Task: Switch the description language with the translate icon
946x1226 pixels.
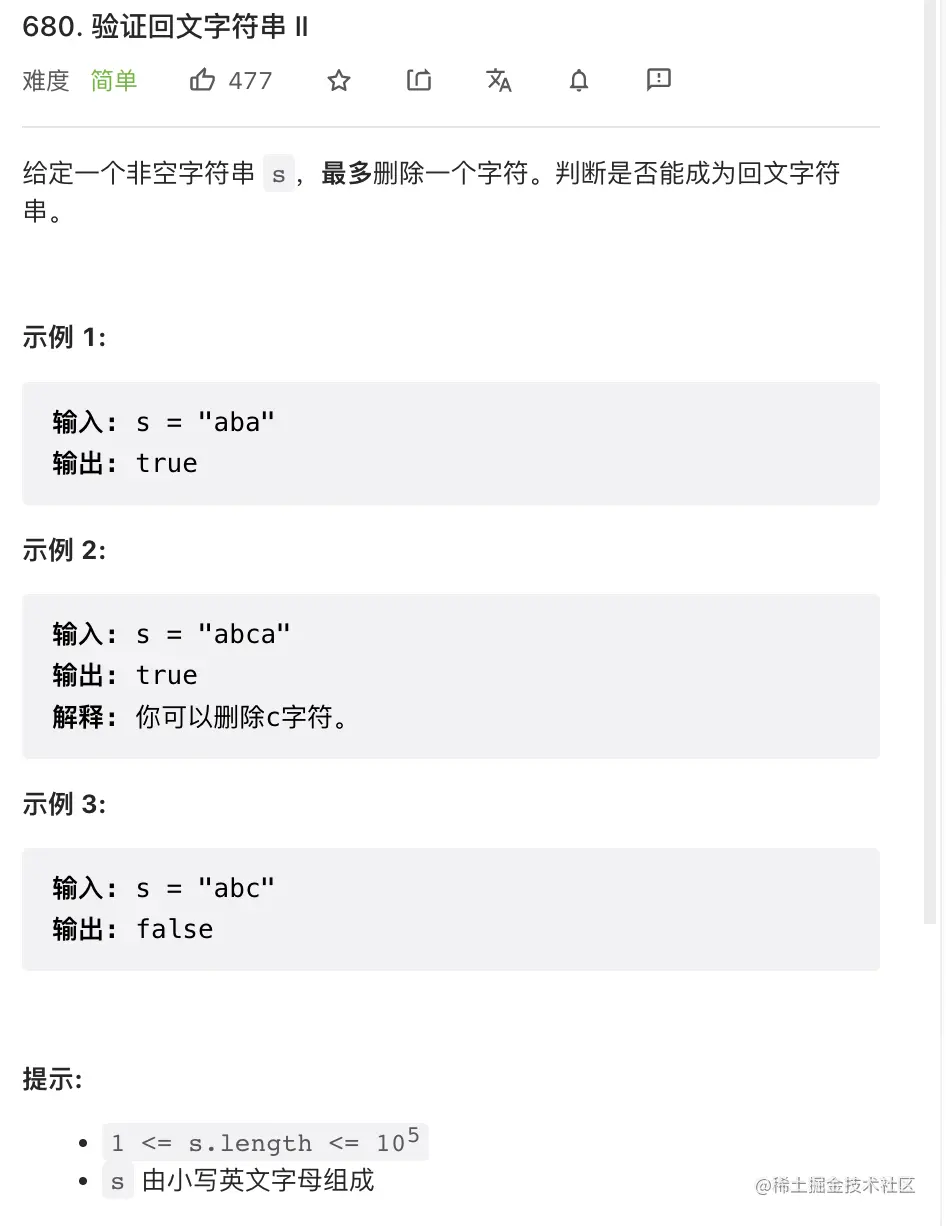Action: [x=499, y=80]
